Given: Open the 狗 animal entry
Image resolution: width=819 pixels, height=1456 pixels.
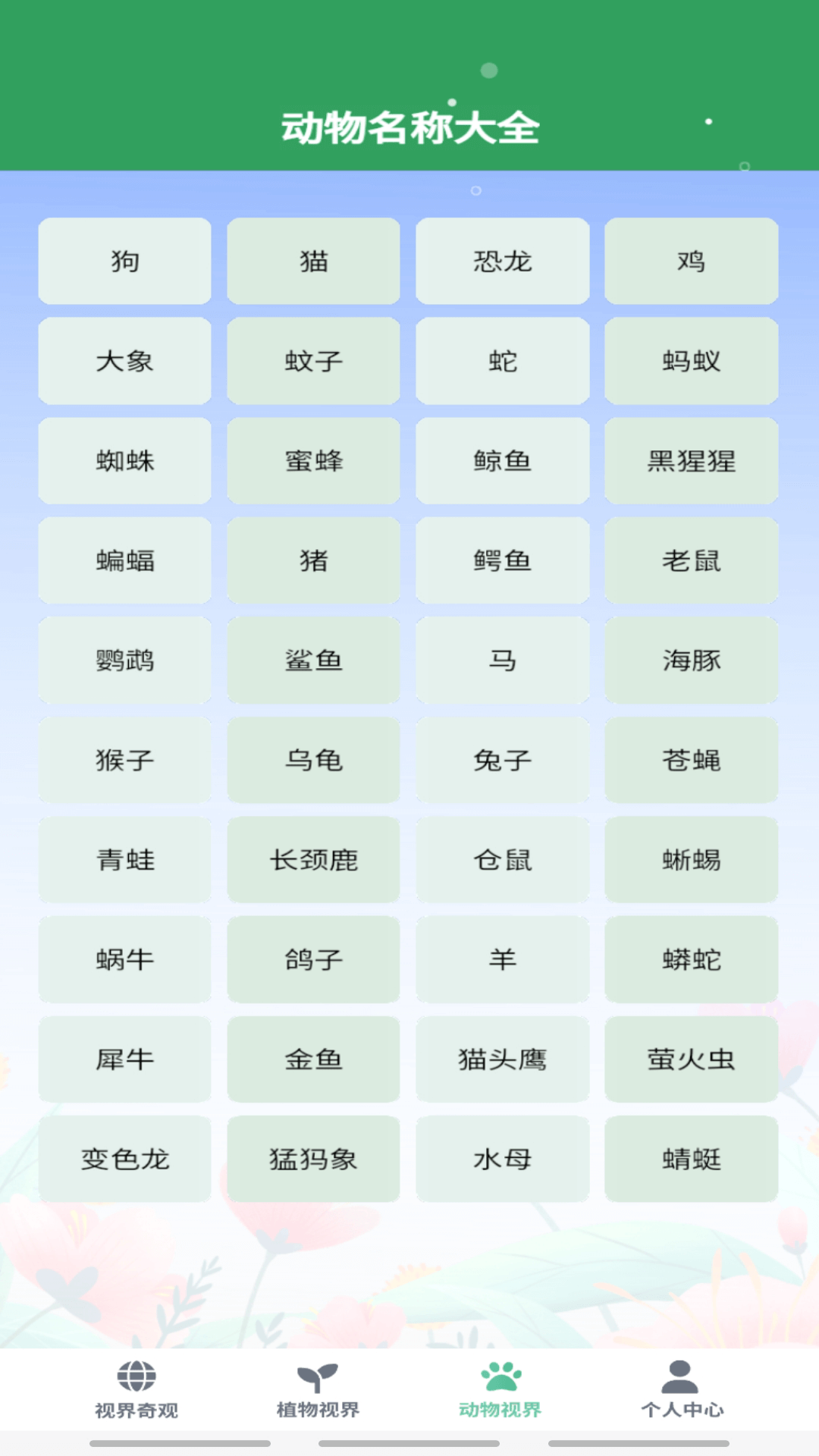Looking at the screenshot, I should (124, 261).
